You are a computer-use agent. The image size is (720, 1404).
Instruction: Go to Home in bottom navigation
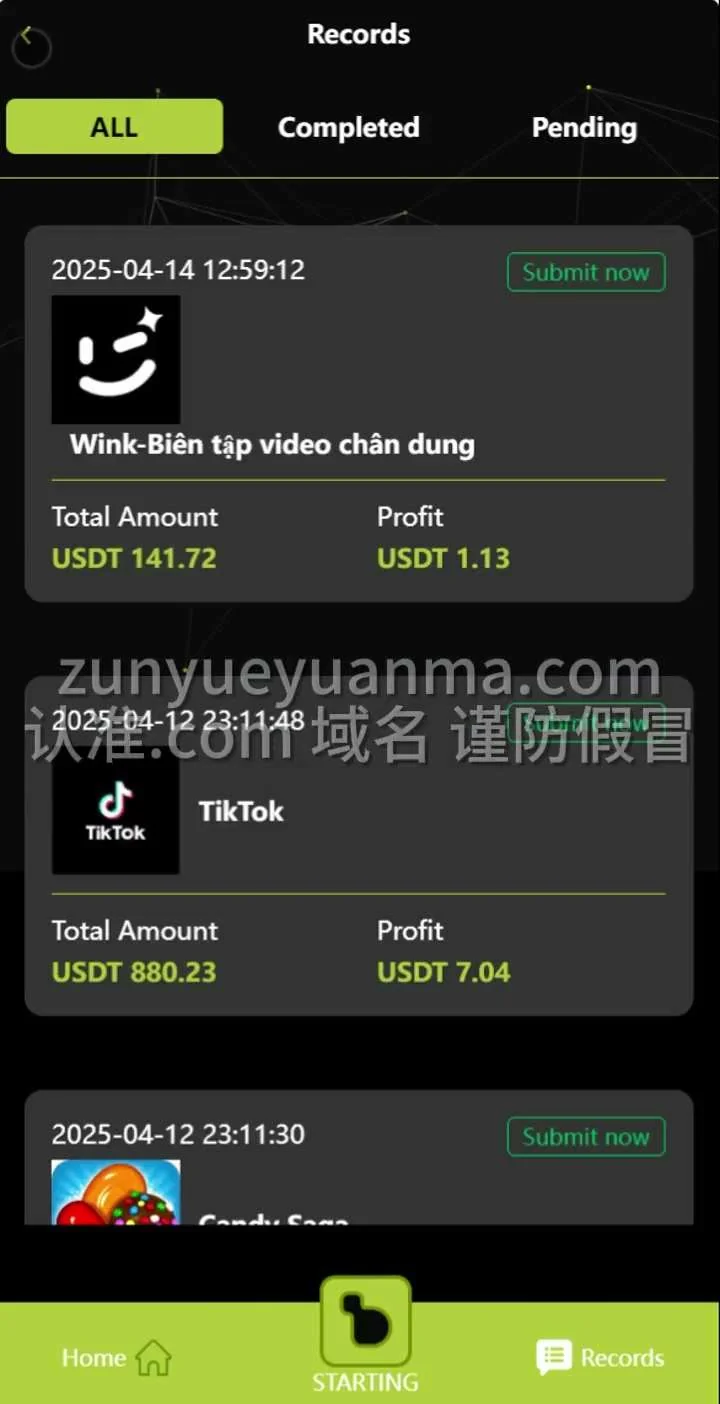[116, 1358]
